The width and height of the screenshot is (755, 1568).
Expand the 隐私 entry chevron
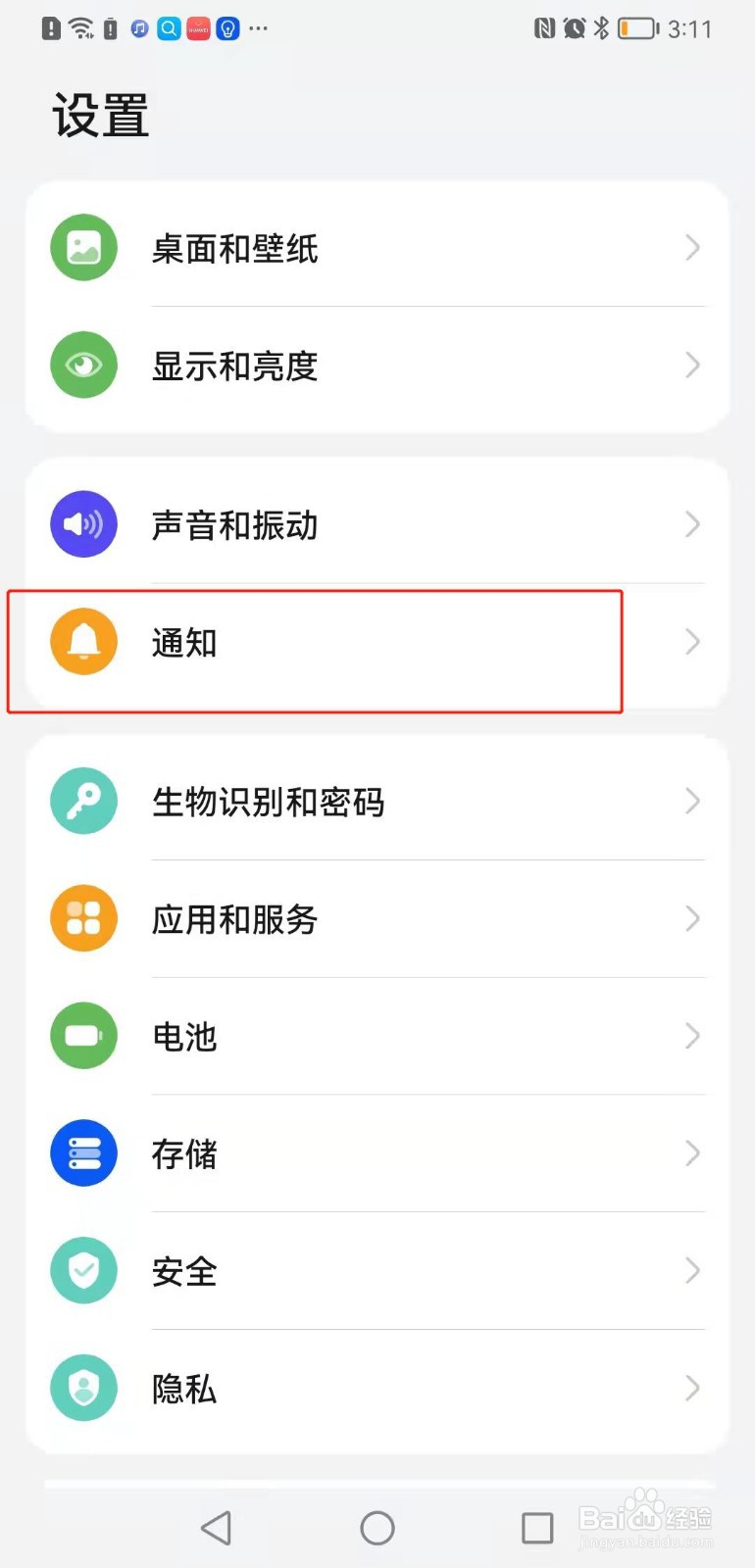(x=692, y=1389)
